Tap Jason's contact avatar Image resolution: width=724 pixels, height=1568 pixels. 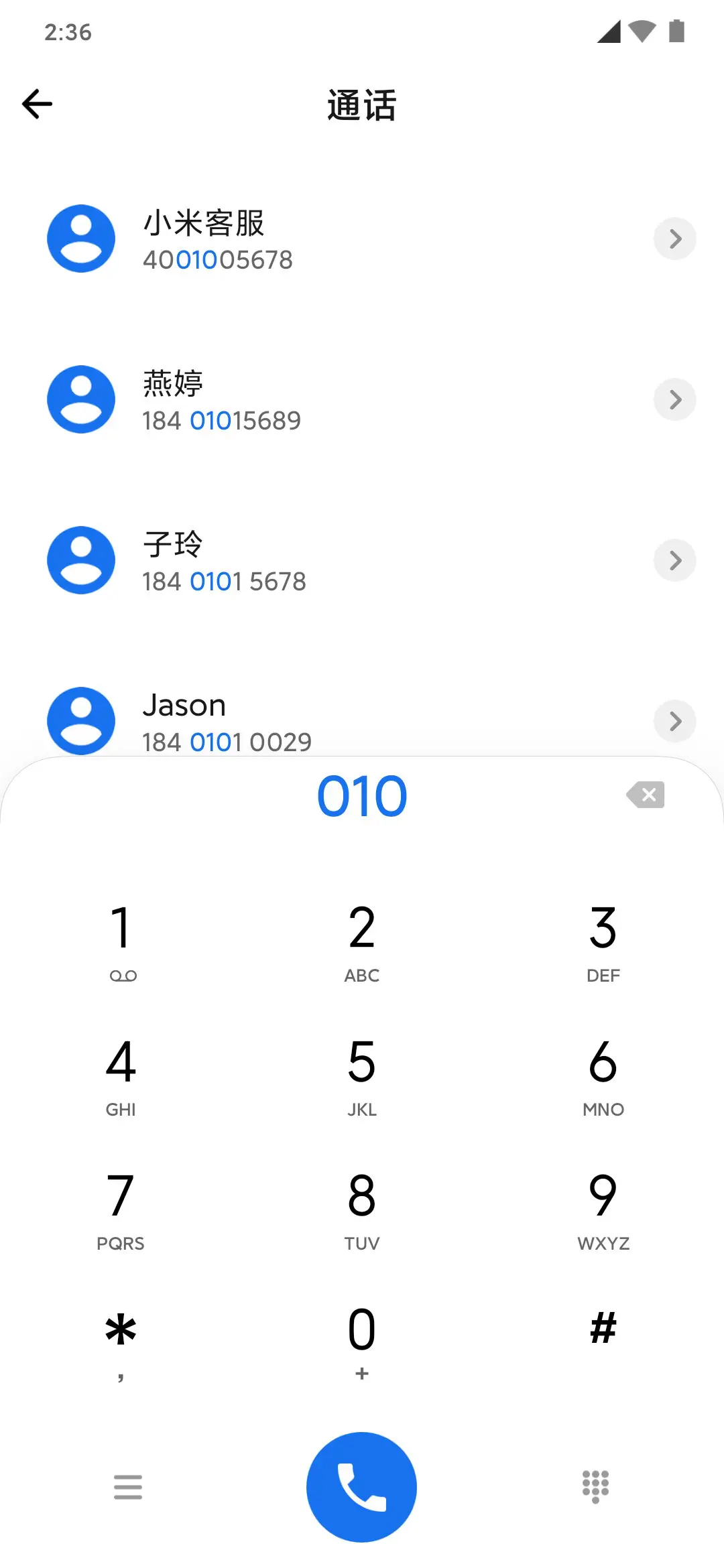[x=80, y=721]
